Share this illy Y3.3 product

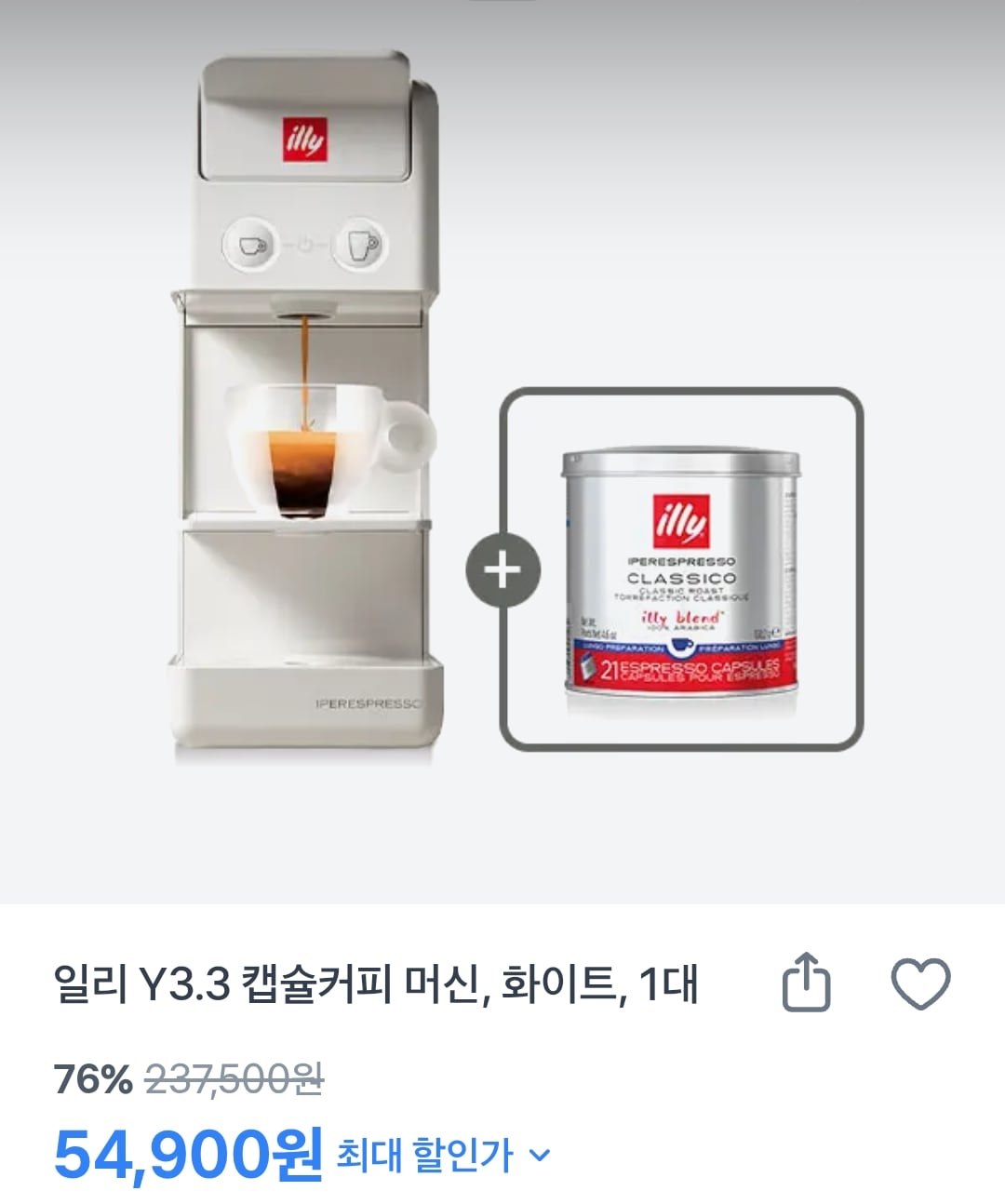tap(805, 983)
